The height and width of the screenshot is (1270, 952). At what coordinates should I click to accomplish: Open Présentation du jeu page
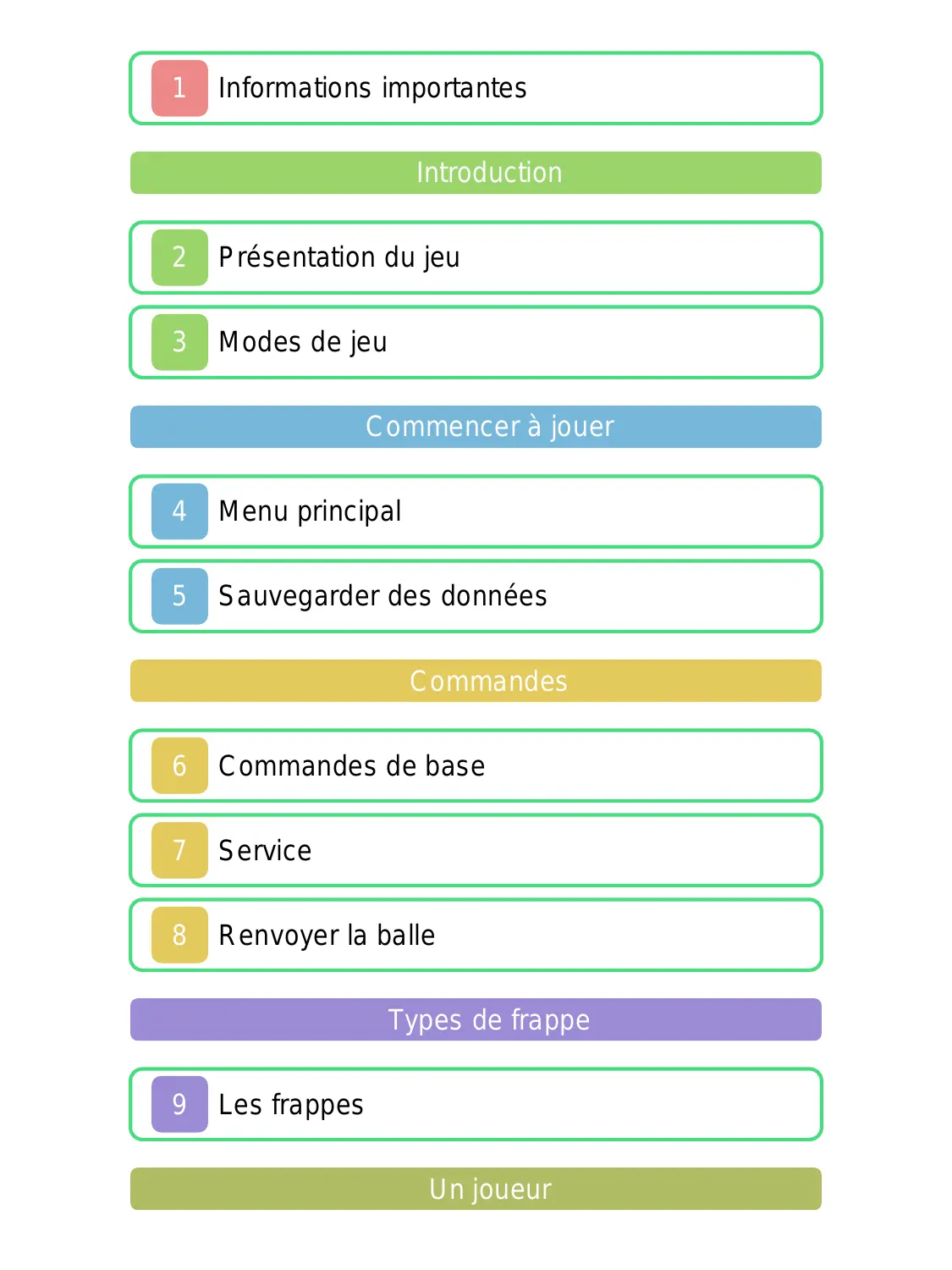point(475,257)
